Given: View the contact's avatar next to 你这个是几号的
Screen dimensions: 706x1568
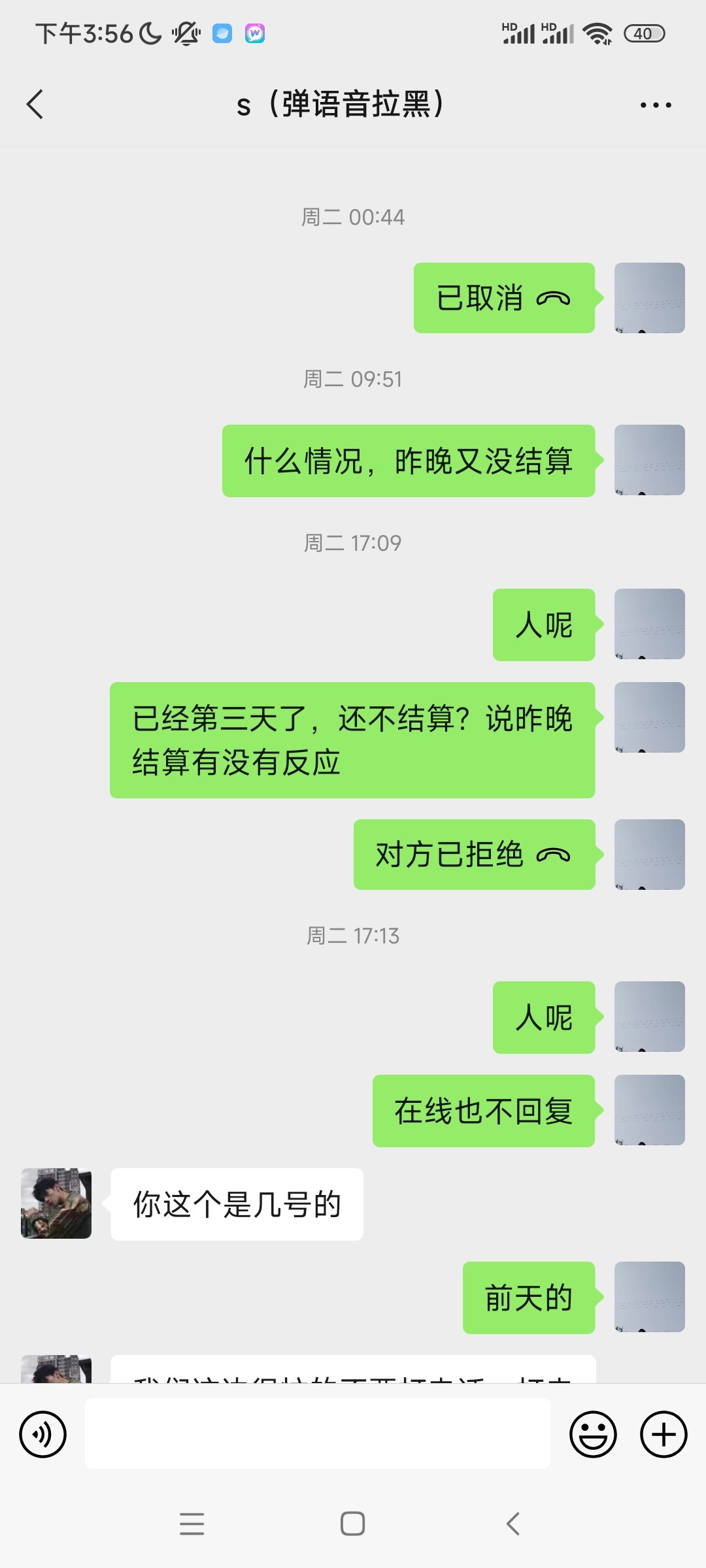Looking at the screenshot, I should 56,1205.
